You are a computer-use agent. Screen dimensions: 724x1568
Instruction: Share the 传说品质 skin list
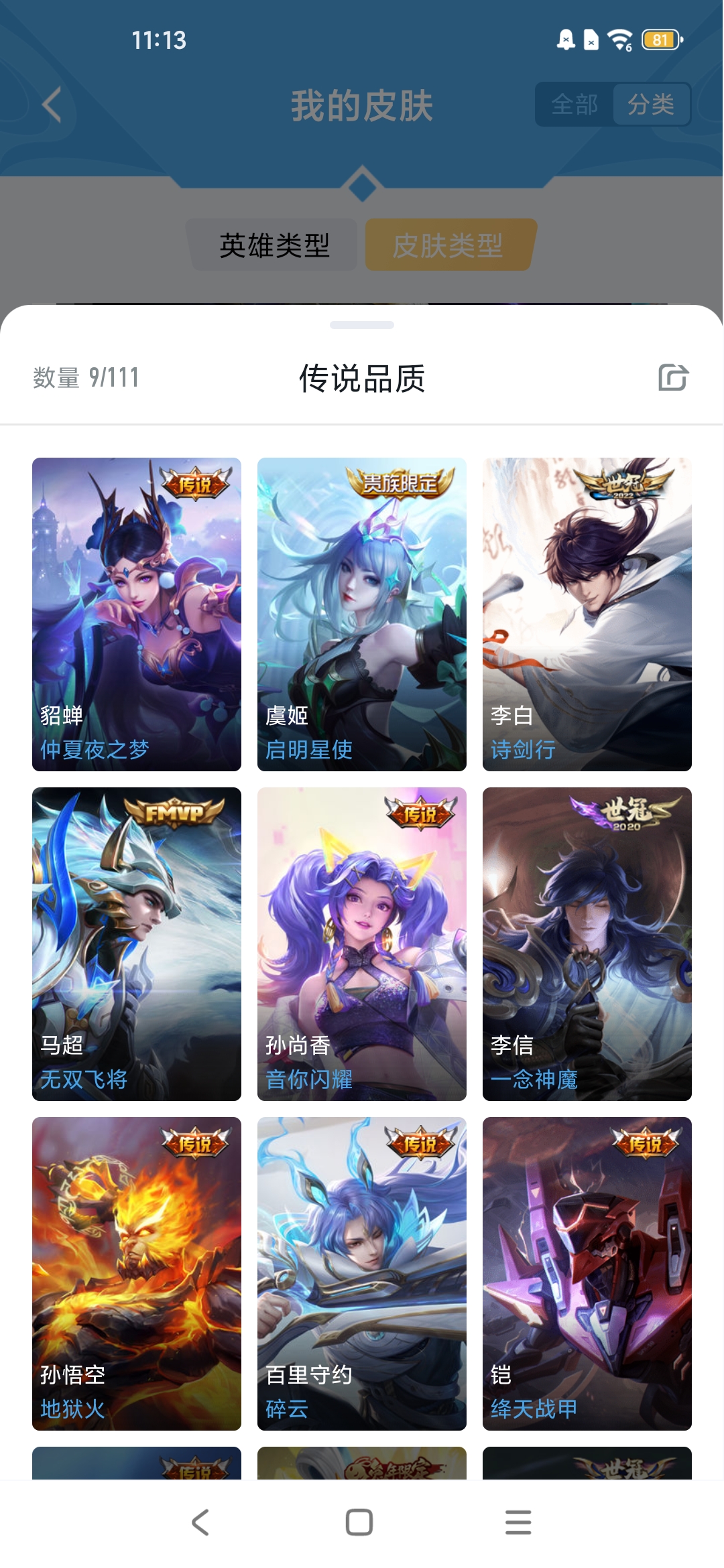coord(673,377)
